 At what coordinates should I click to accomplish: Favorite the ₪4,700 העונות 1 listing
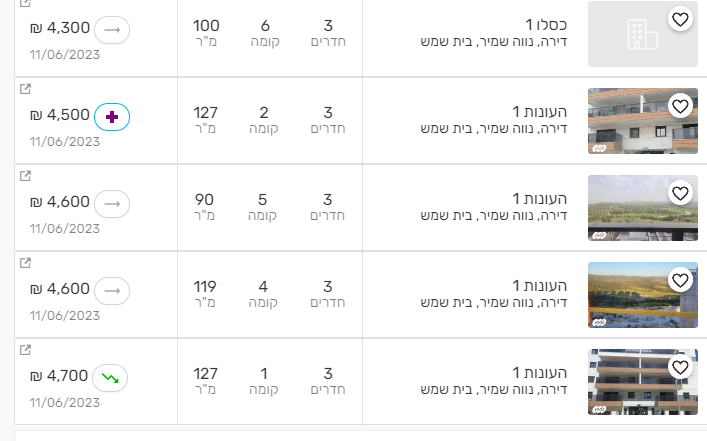pyautogui.click(x=680, y=367)
